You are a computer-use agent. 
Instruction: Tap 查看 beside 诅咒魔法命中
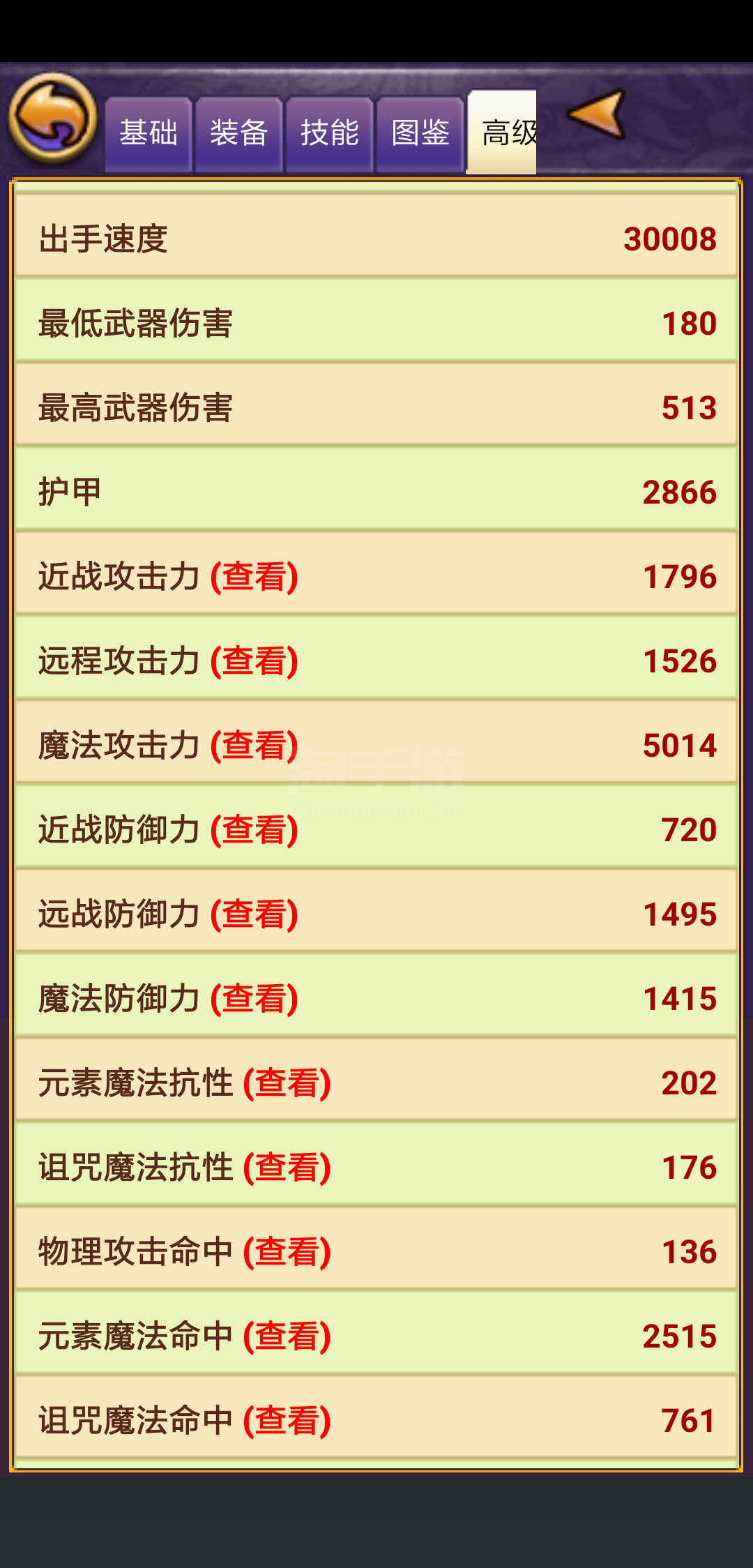point(287,1422)
